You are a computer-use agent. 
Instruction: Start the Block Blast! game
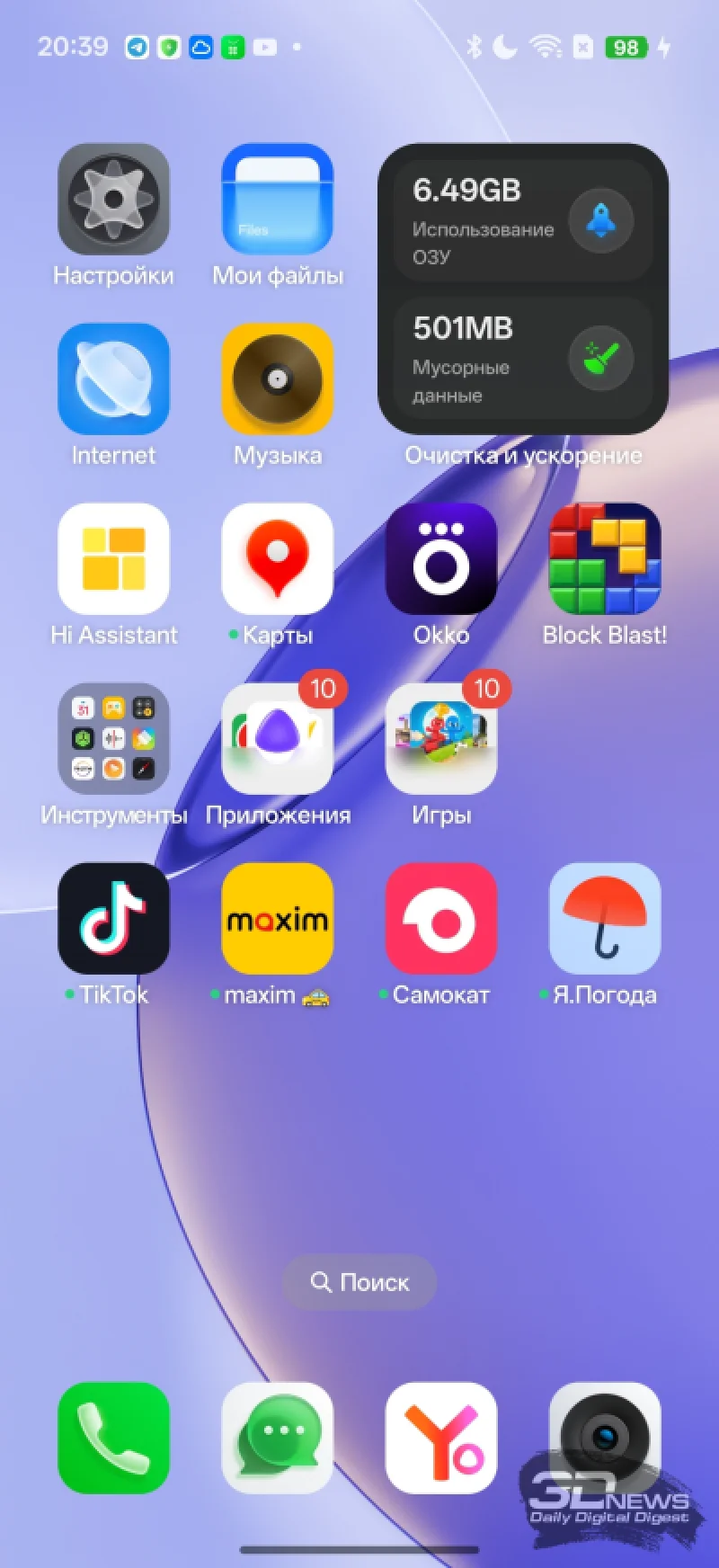[605, 559]
